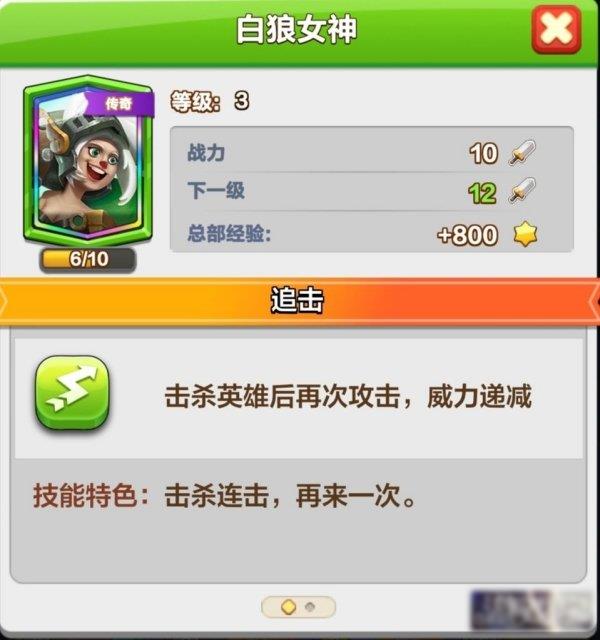The width and height of the screenshot is (600, 640).
Task: Tap the 追击 skill icon
Action: click(x=71, y=394)
